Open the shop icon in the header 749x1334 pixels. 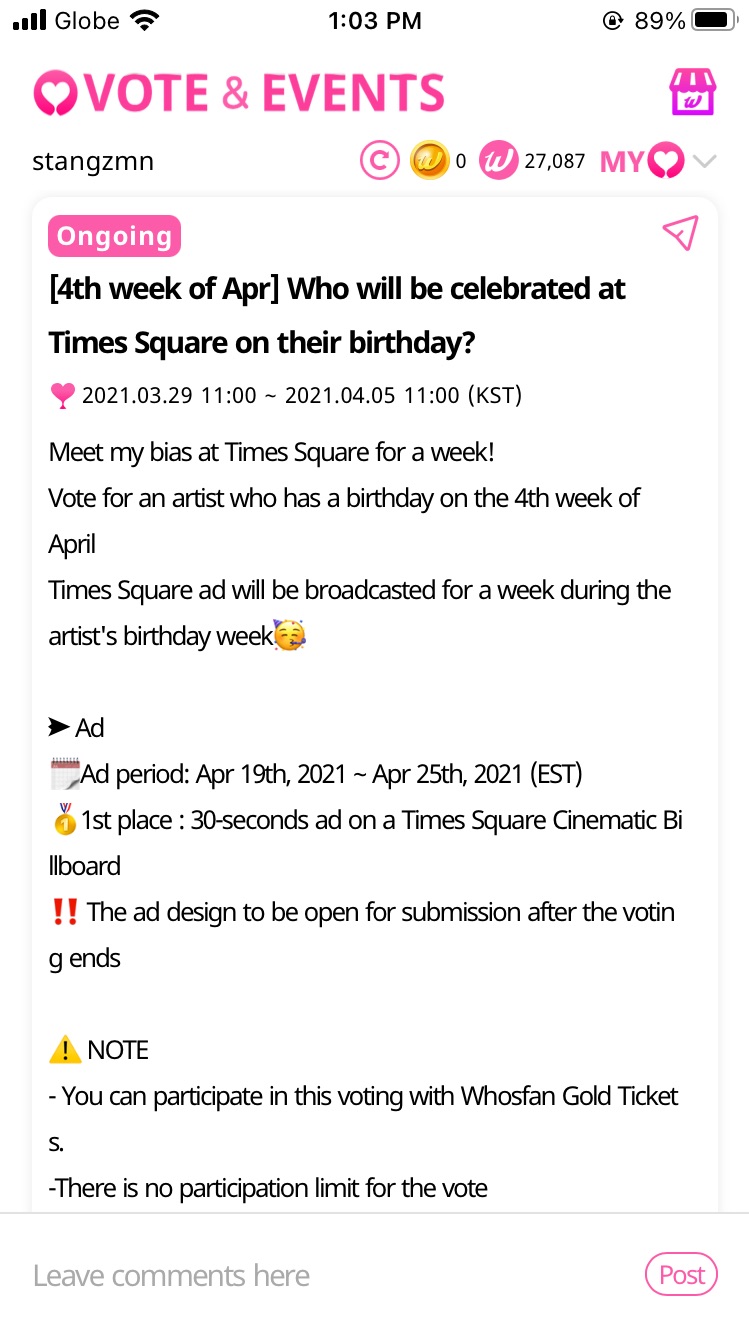693,92
